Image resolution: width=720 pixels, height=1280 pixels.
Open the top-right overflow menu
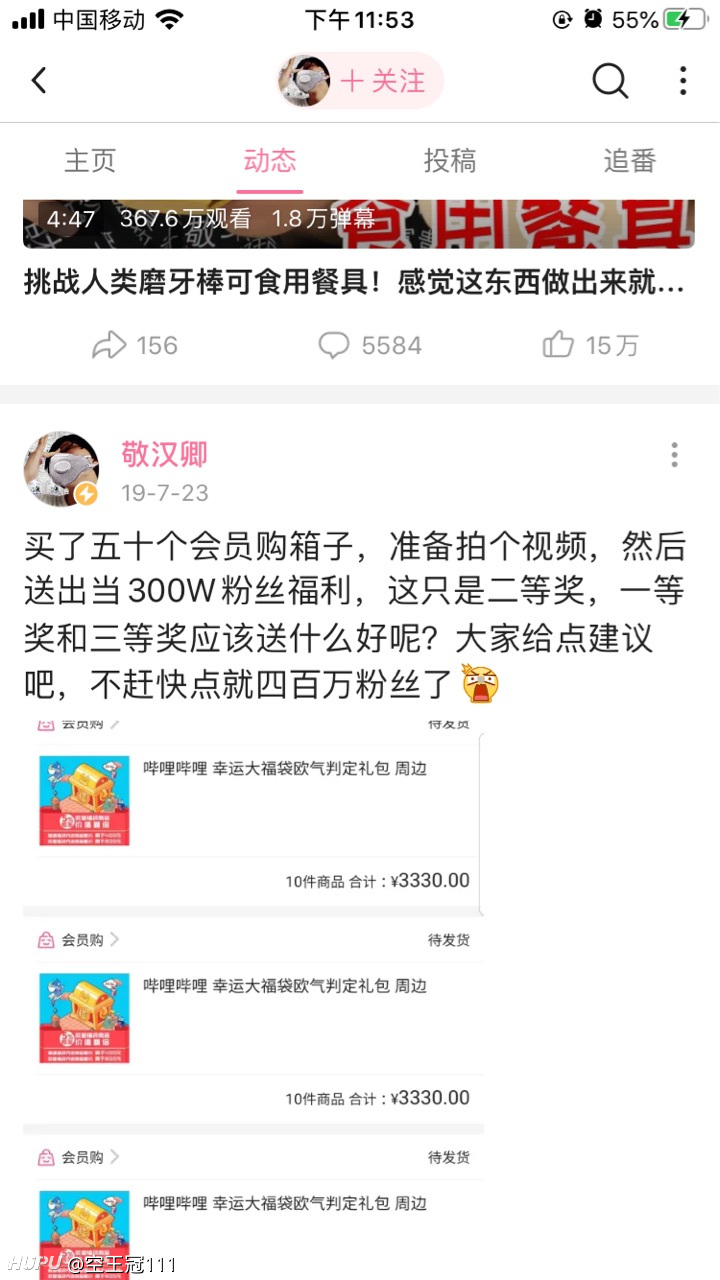(x=683, y=80)
